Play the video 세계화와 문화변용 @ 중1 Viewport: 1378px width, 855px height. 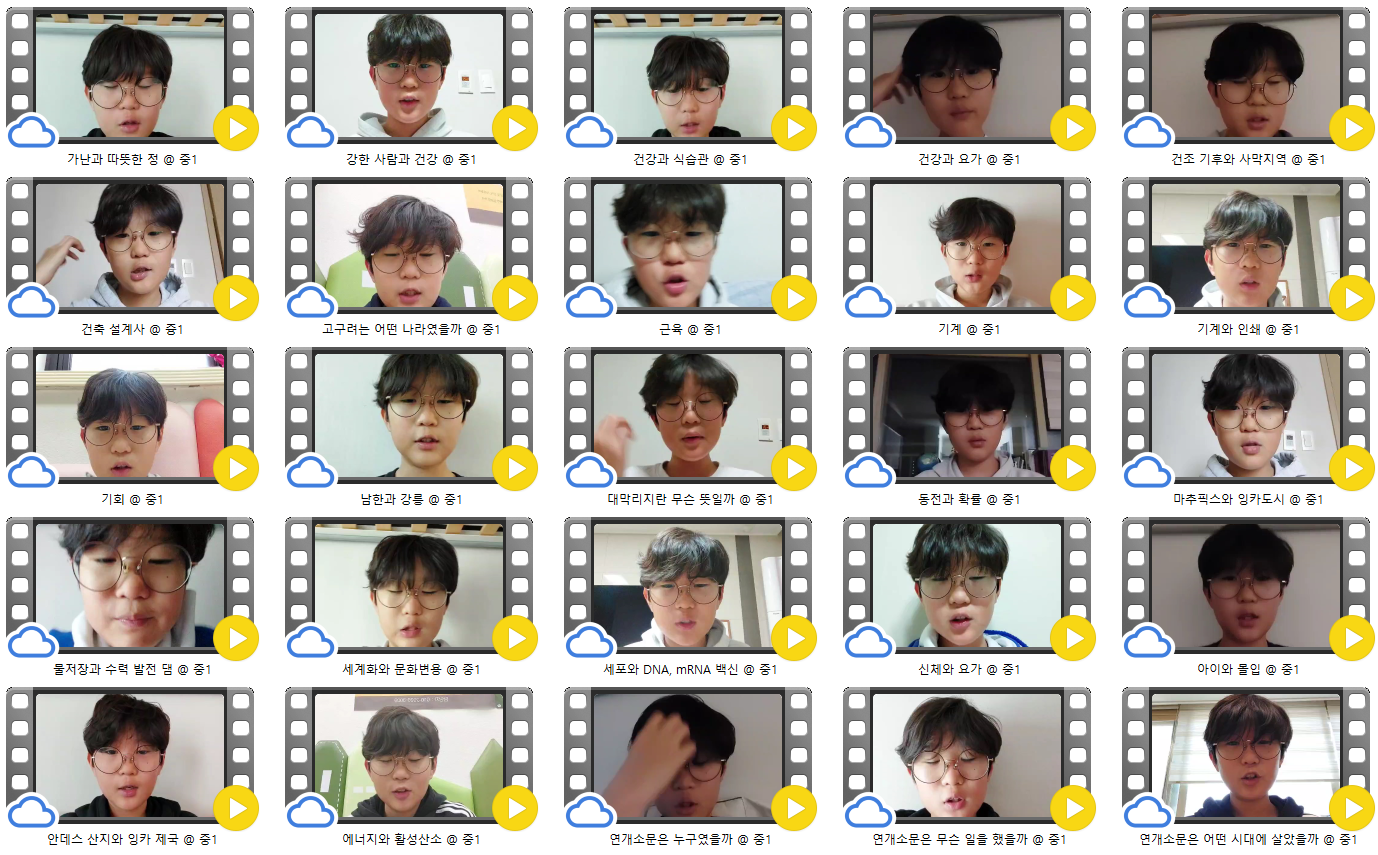pos(515,638)
